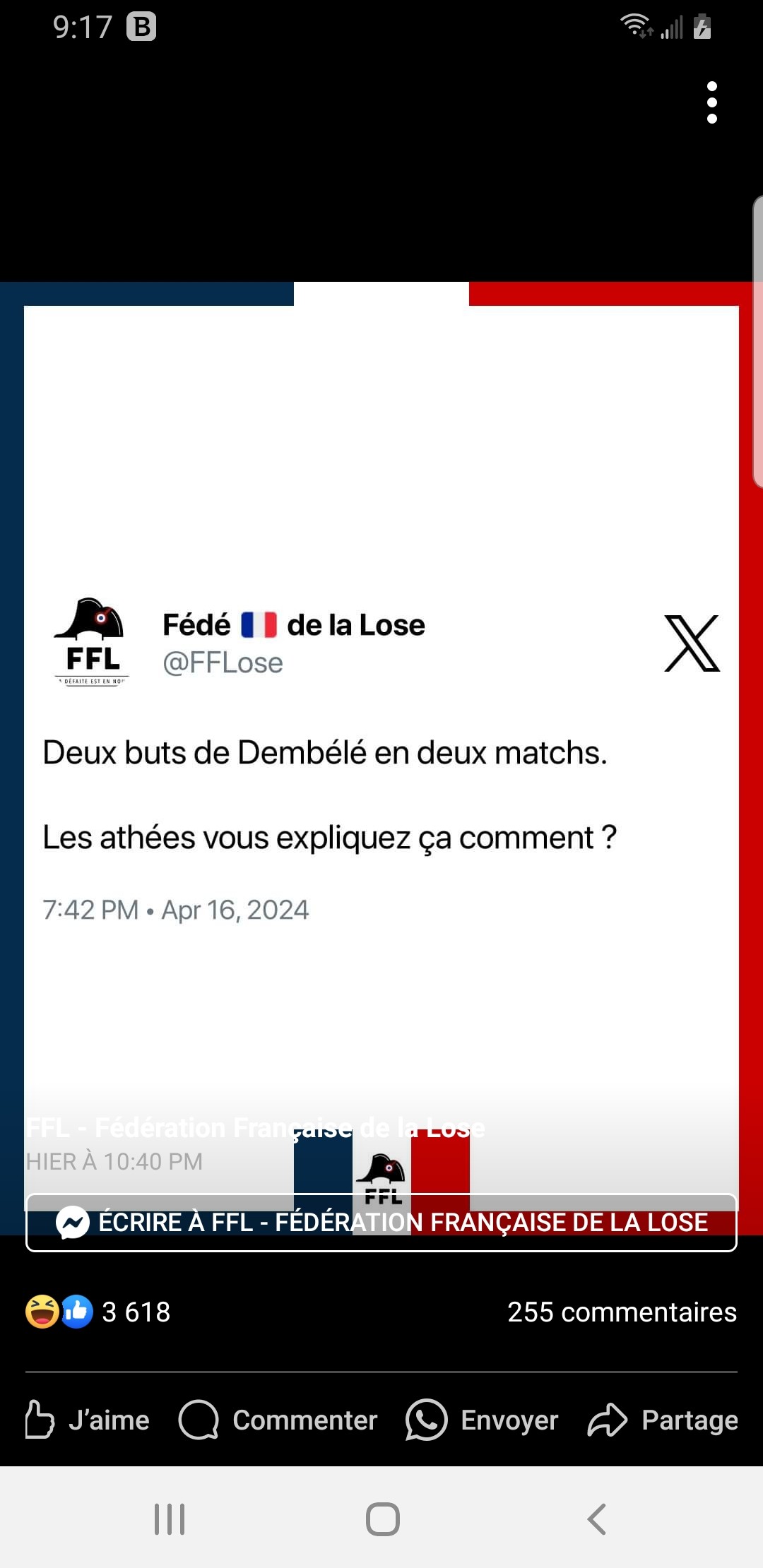The image size is (763, 1568).
Task: Go back with system back button
Action: click(x=597, y=1519)
